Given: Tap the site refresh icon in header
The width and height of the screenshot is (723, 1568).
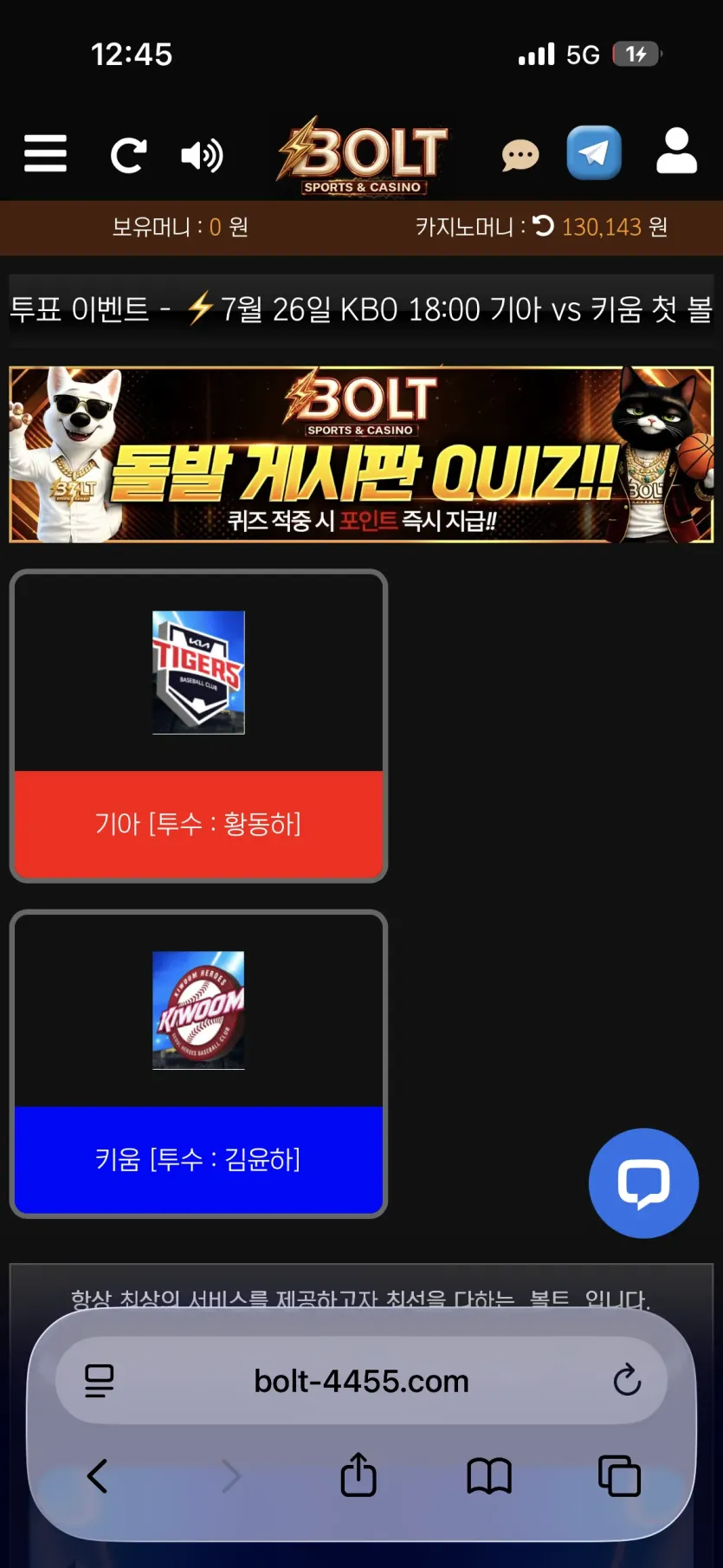Looking at the screenshot, I should click(x=128, y=155).
